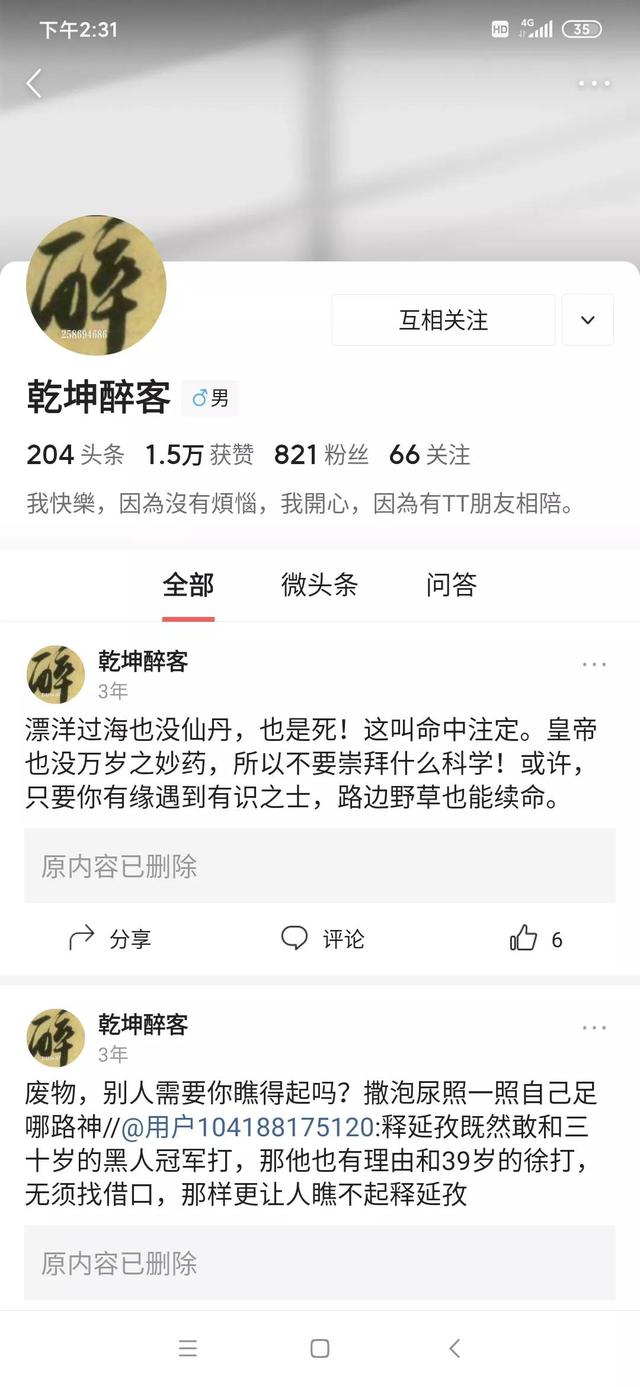Open the @用户104188175120 mention link
Image resolution: width=640 pixels, height=1387 pixels.
pyautogui.click(x=246, y=1129)
